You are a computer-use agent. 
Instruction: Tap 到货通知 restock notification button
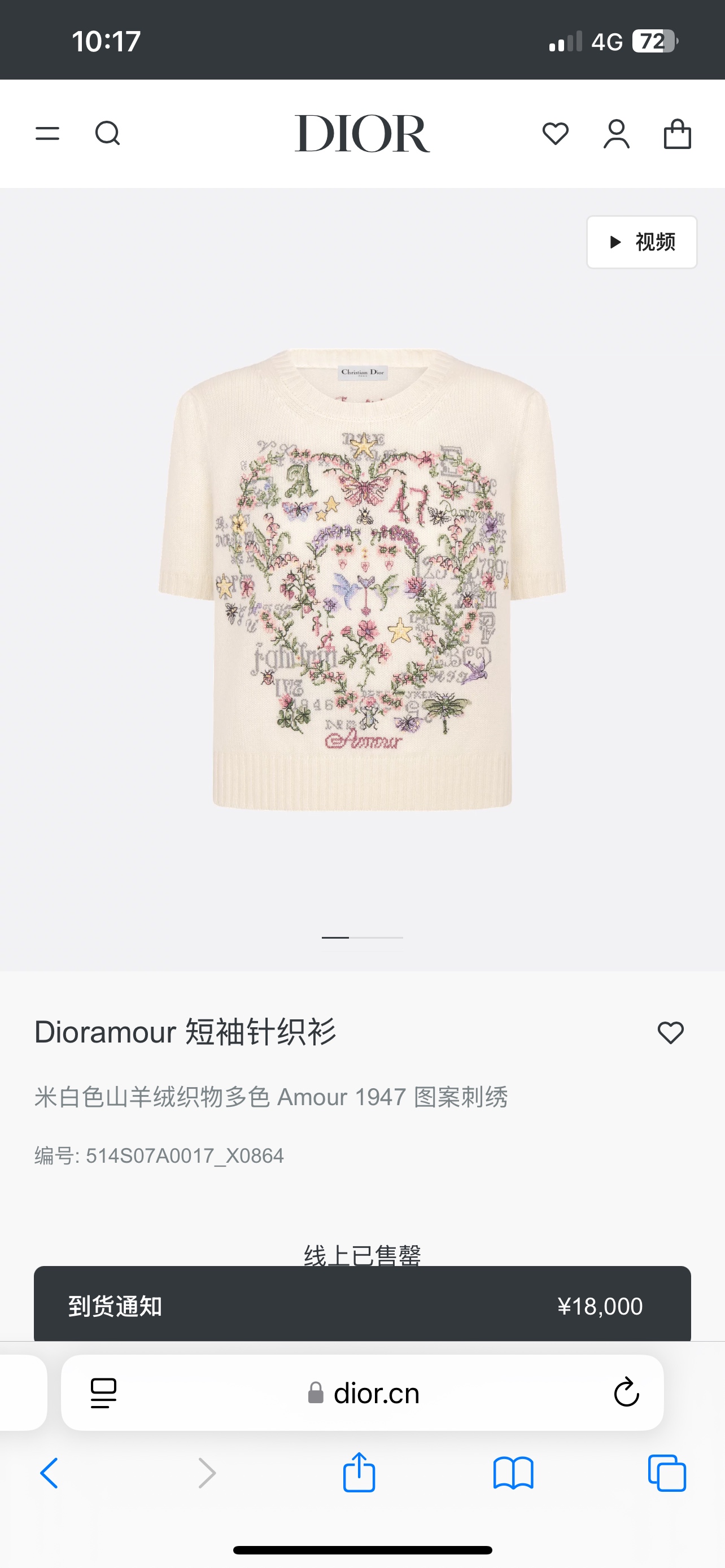click(361, 1306)
